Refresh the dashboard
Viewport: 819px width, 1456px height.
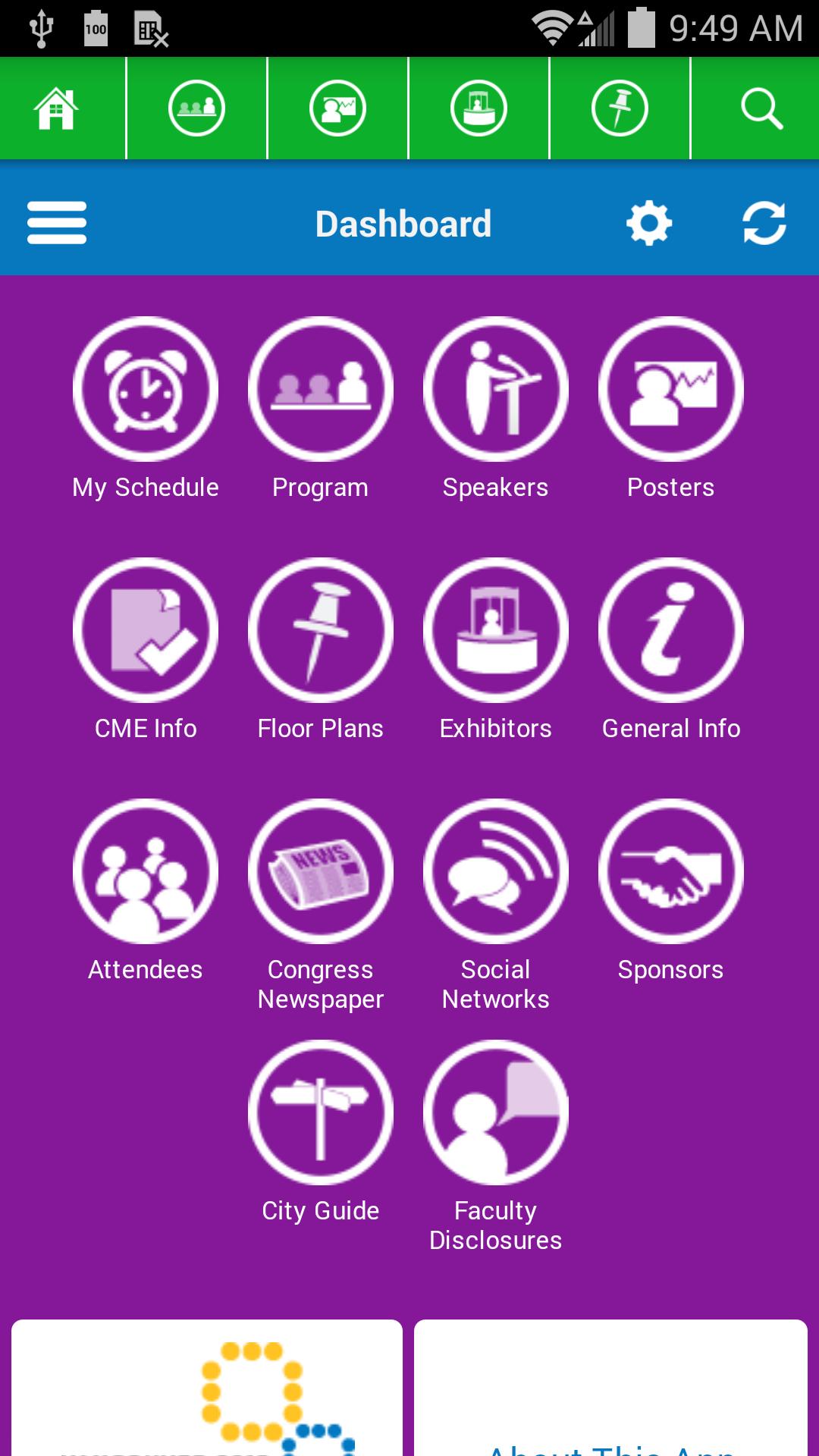tap(764, 223)
